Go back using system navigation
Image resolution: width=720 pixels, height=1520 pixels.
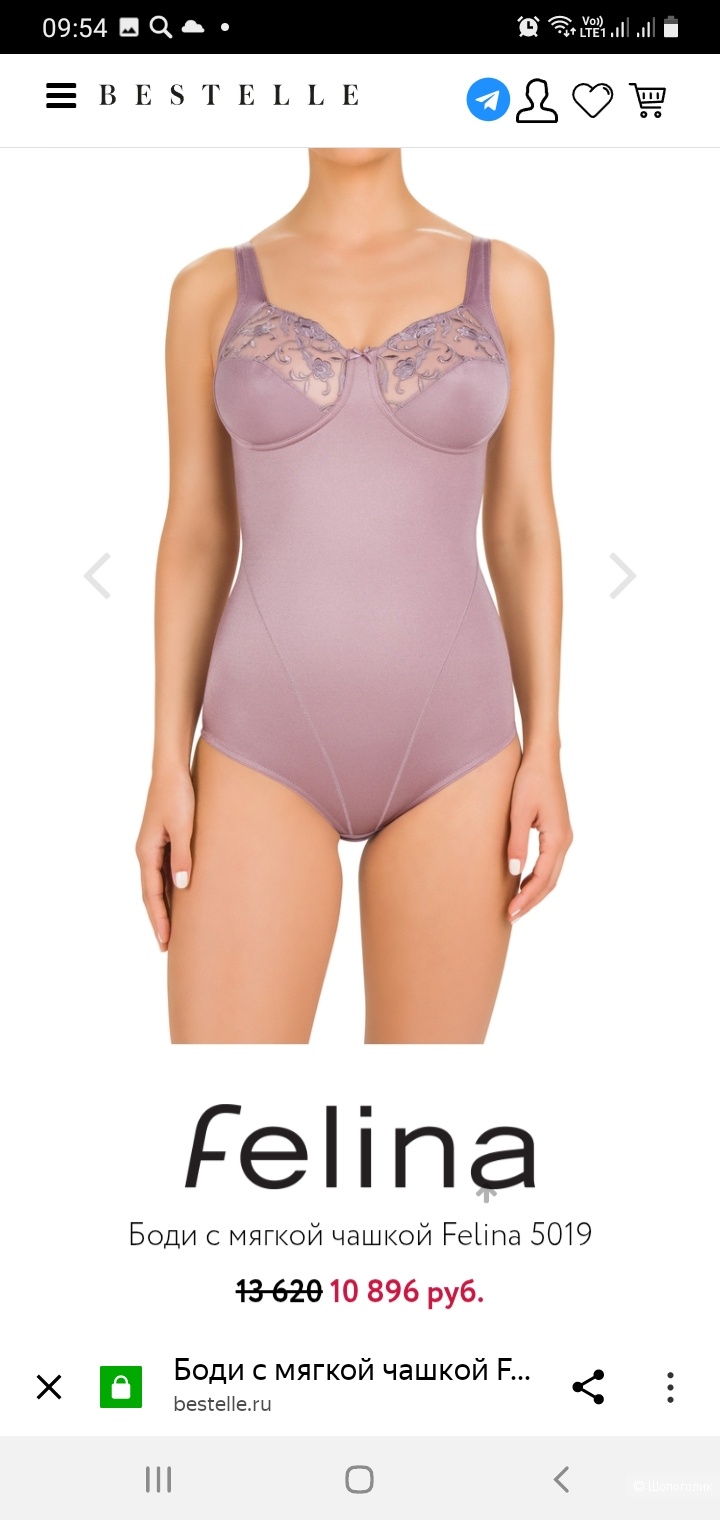[561, 1479]
